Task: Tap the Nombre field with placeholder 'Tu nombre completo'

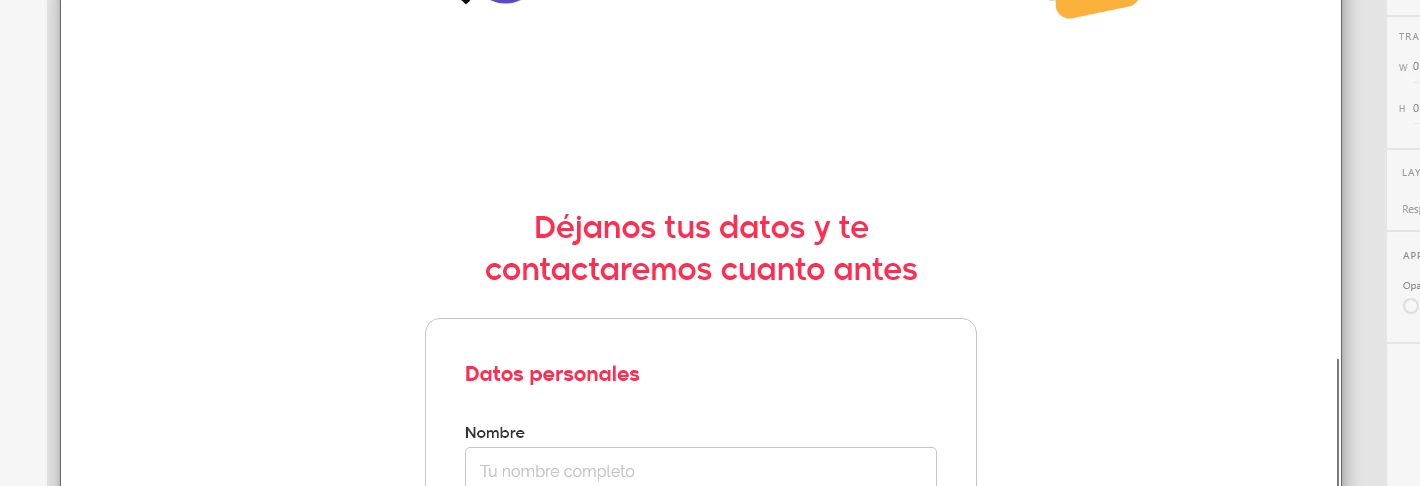Action: pos(700,470)
